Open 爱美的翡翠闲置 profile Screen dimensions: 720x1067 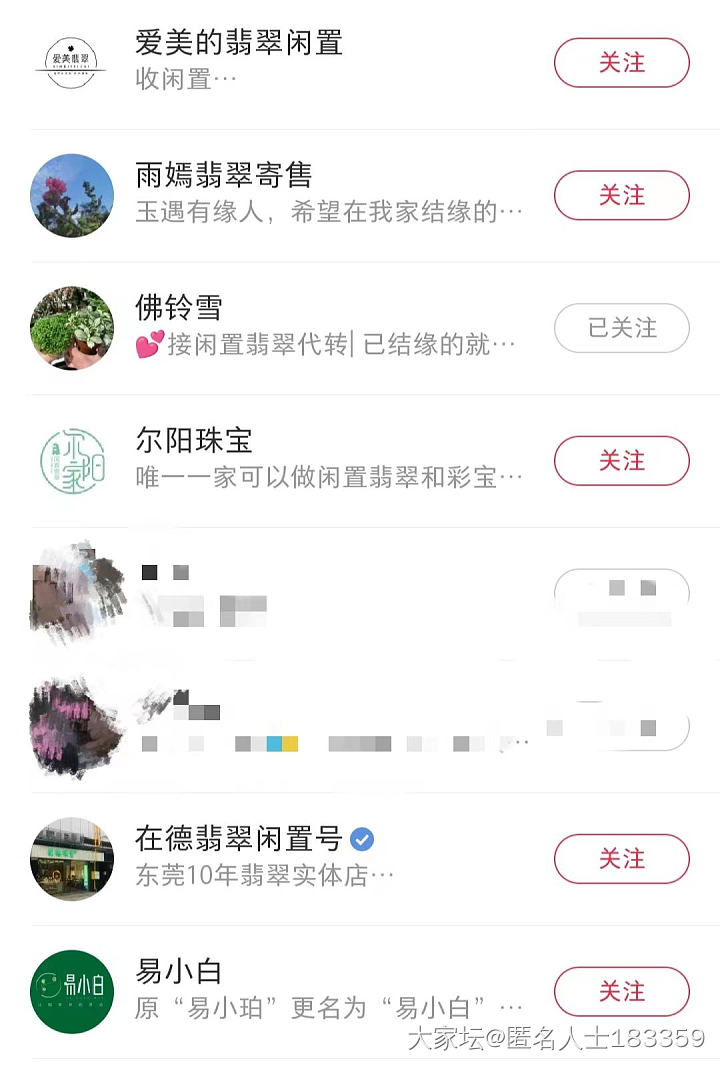(x=239, y=43)
